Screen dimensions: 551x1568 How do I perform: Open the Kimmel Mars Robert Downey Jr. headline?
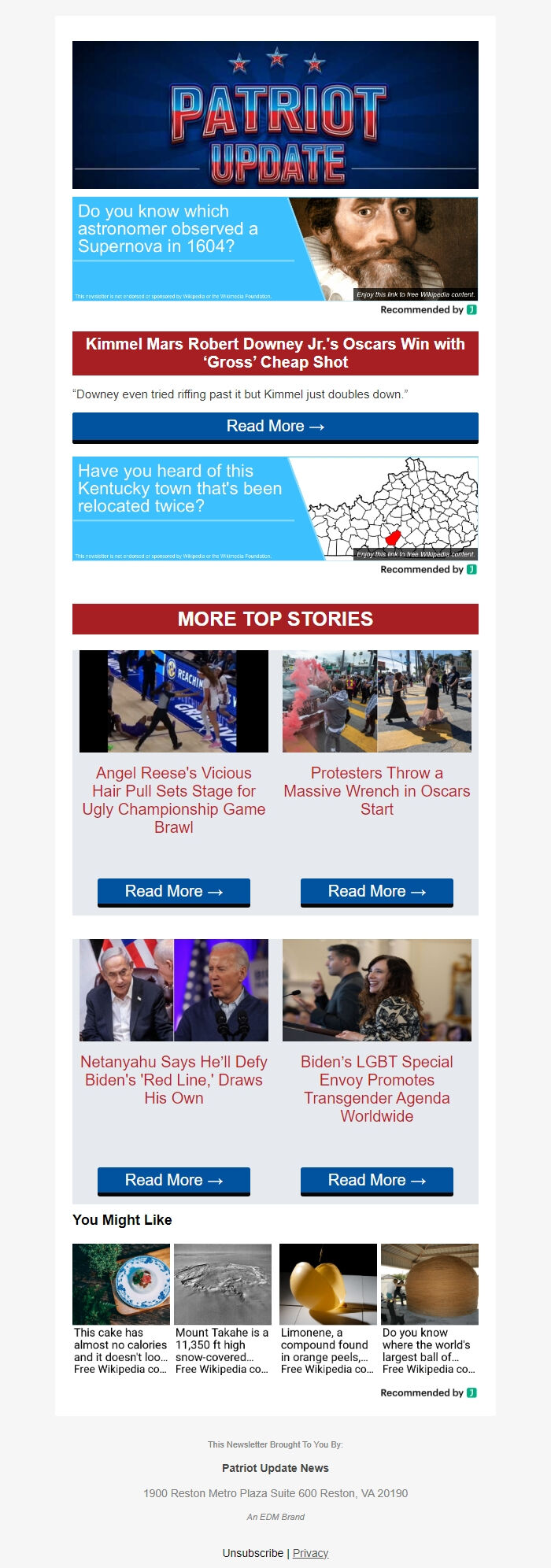pos(275,353)
